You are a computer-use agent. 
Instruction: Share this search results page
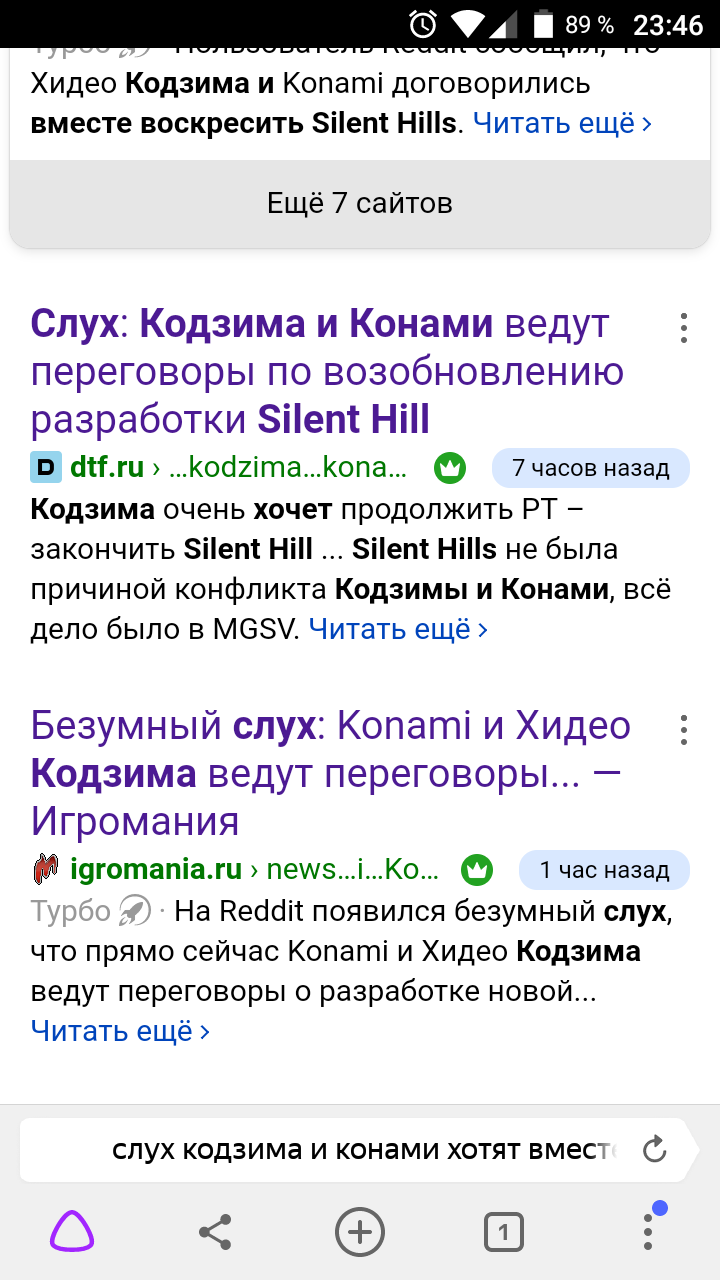coord(215,1232)
